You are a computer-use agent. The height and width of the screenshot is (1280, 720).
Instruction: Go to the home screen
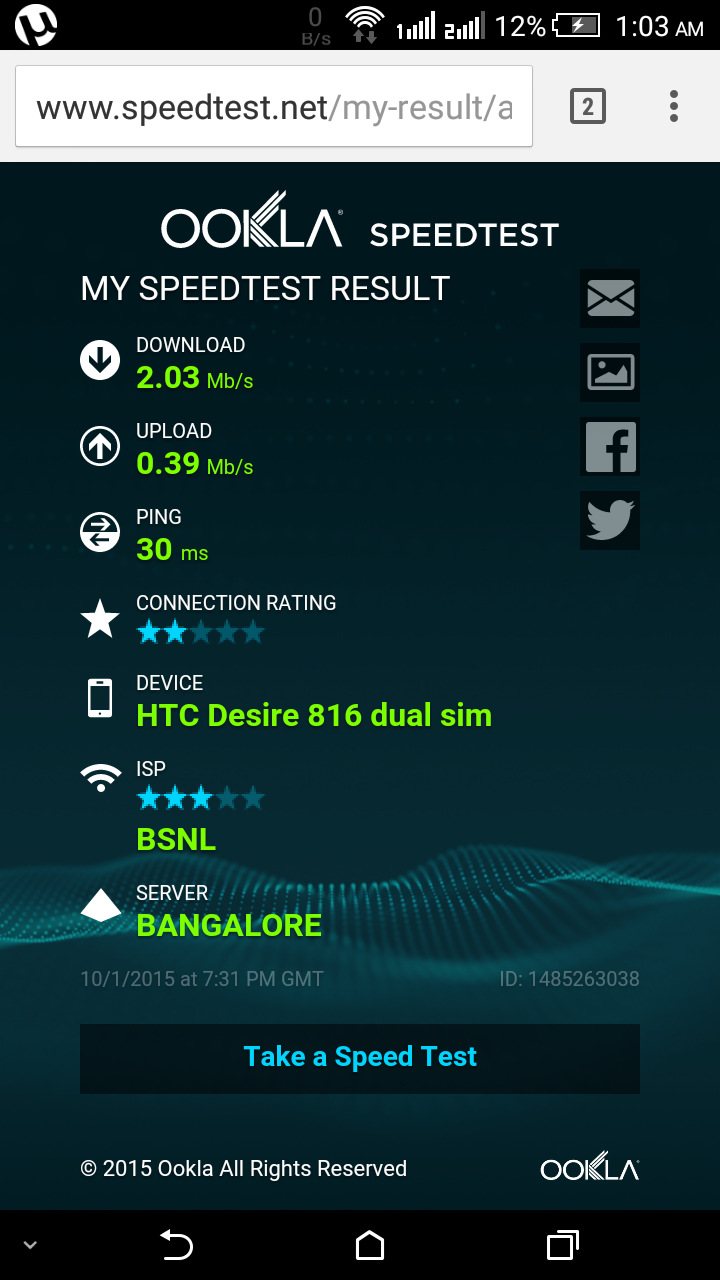click(370, 1245)
